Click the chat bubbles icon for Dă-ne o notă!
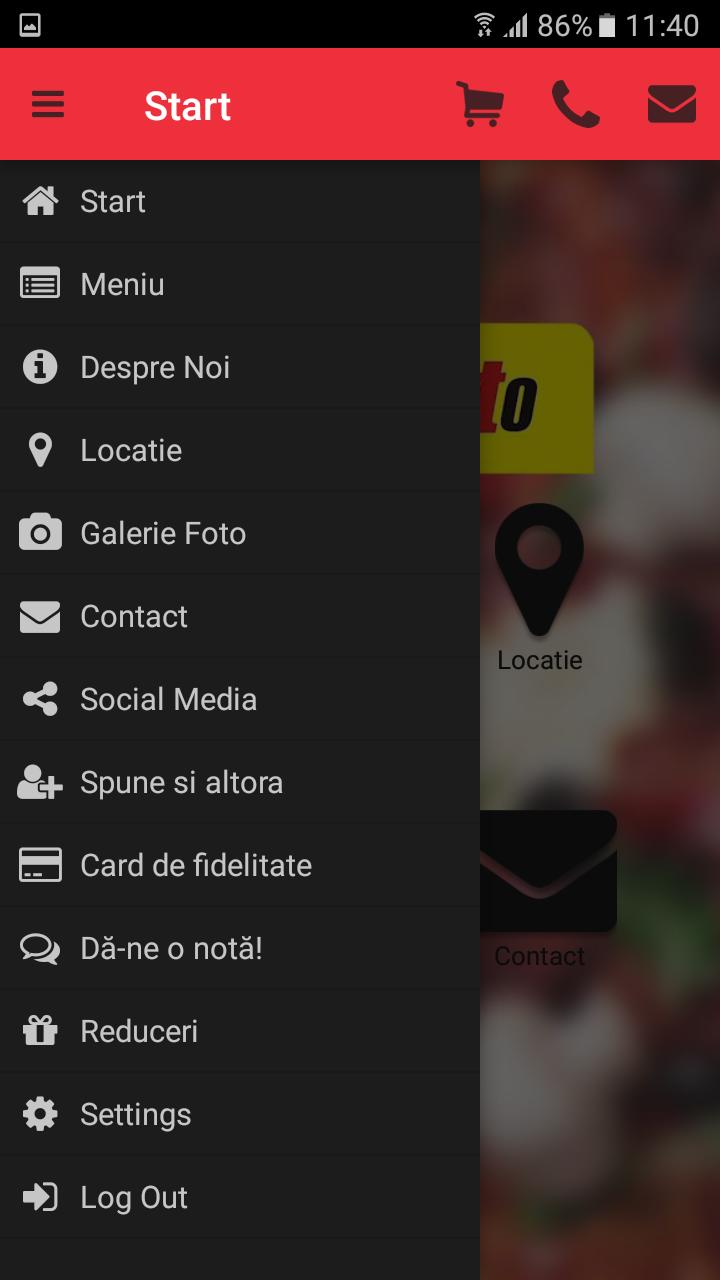The height and width of the screenshot is (1280, 720). click(38, 947)
